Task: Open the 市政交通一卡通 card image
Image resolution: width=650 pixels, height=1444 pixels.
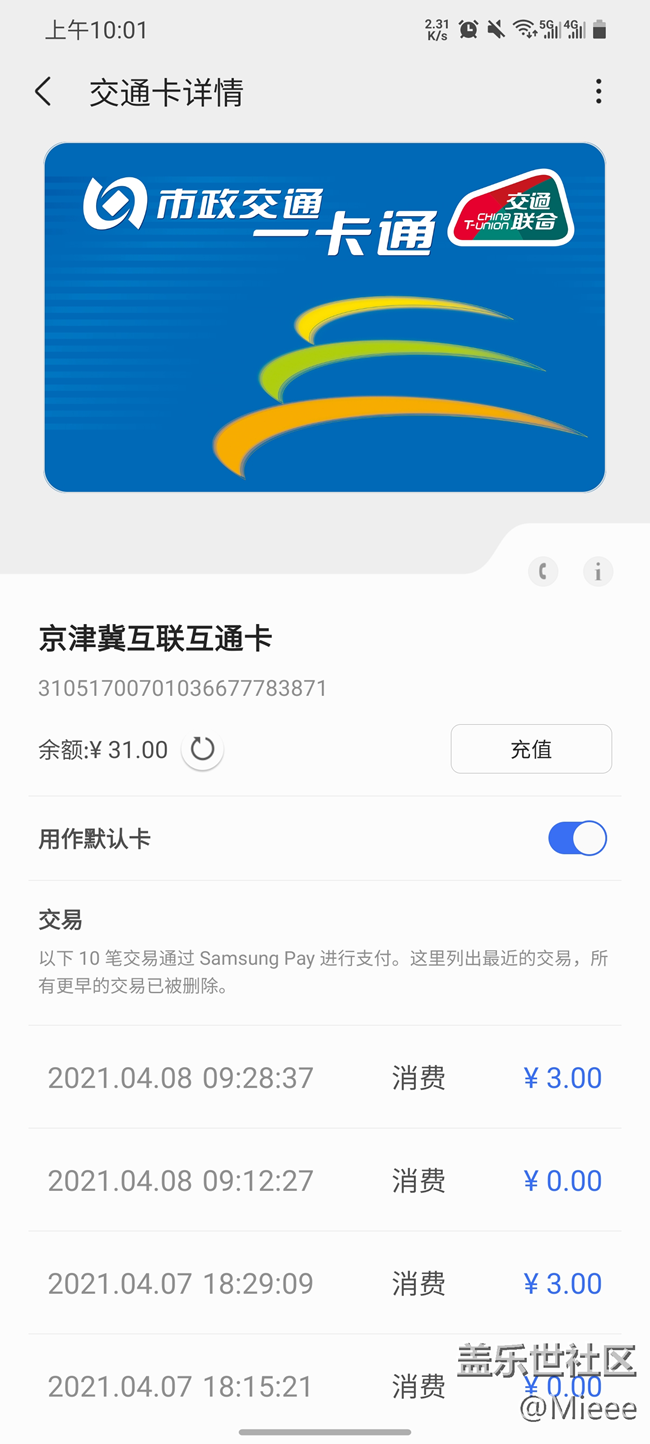Action: click(325, 317)
